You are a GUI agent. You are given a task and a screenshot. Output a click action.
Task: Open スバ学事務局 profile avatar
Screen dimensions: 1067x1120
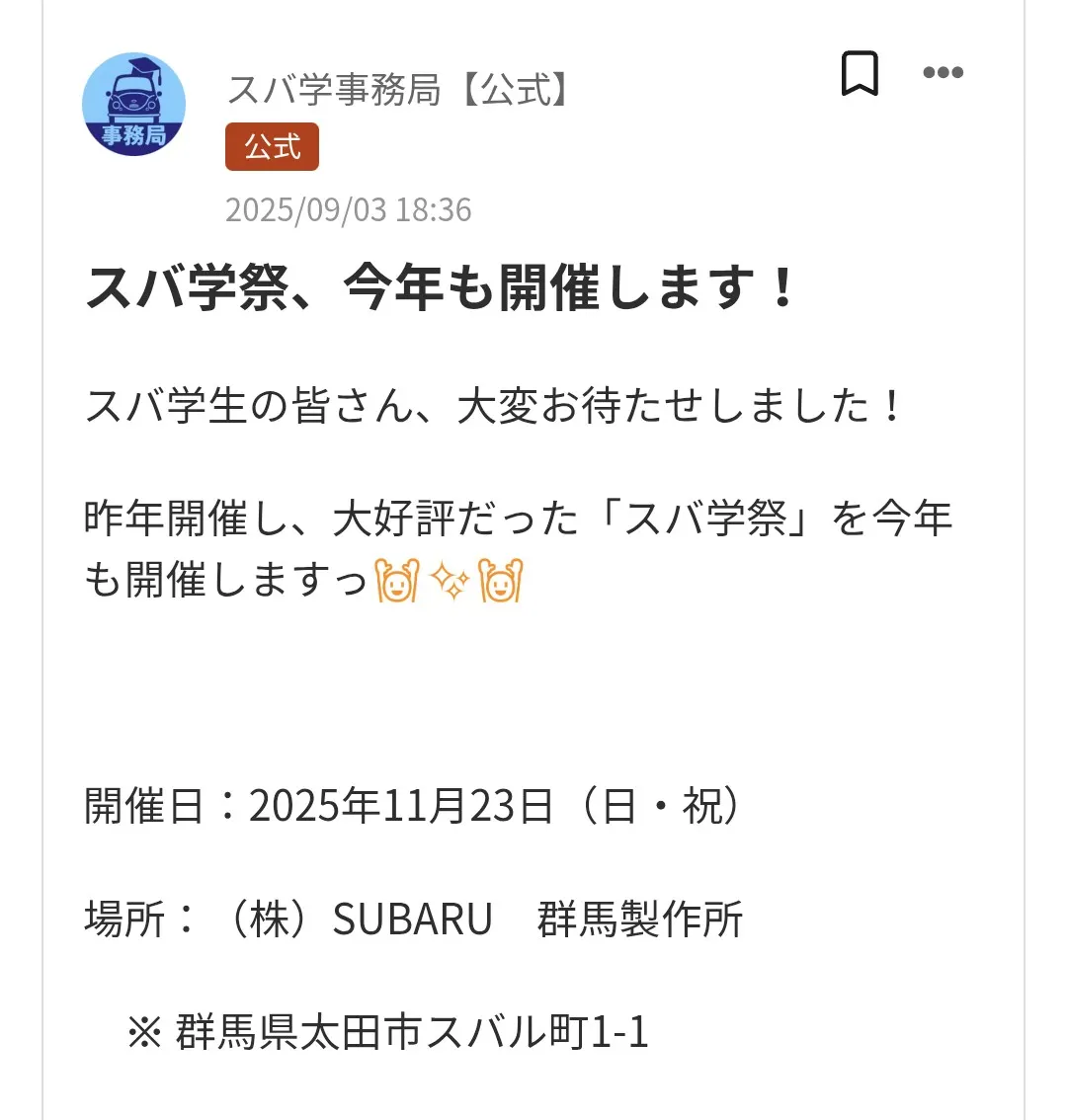coord(133,105)
